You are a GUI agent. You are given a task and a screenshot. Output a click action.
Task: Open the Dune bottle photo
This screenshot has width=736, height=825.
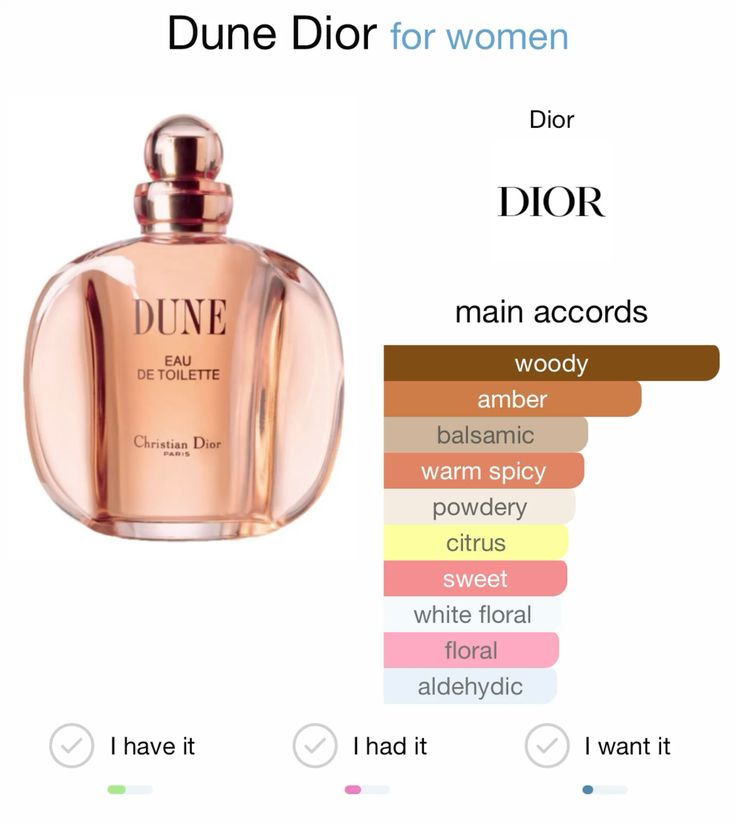coord(183,330)
